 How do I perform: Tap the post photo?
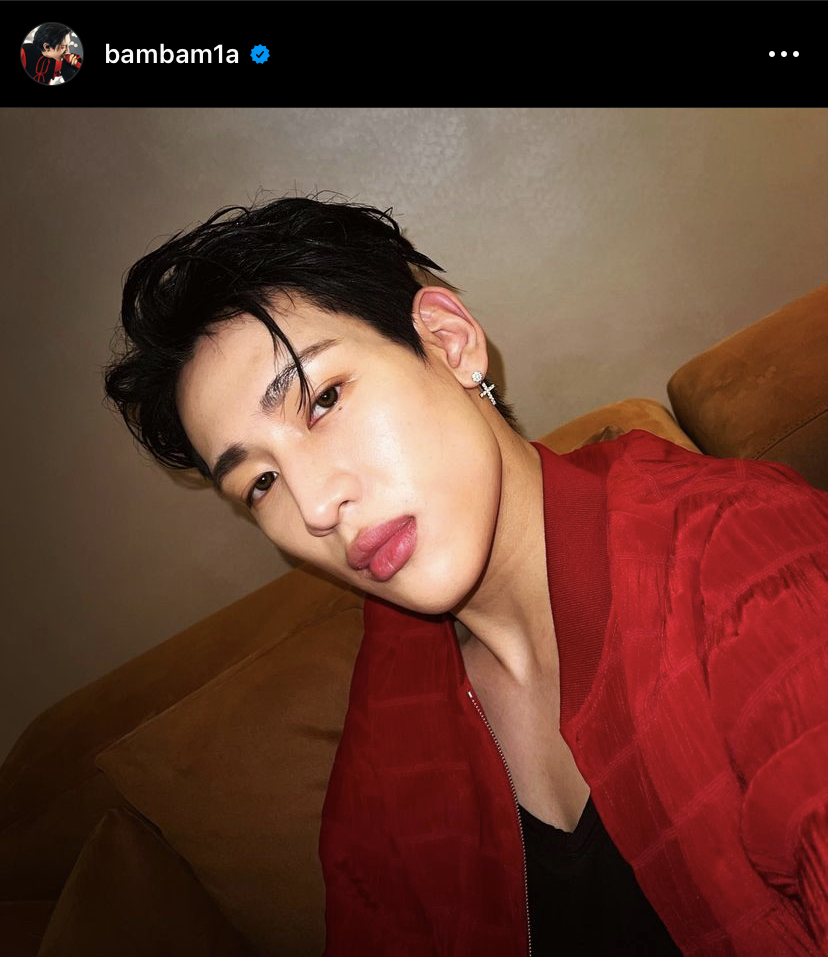pos(414,532)
